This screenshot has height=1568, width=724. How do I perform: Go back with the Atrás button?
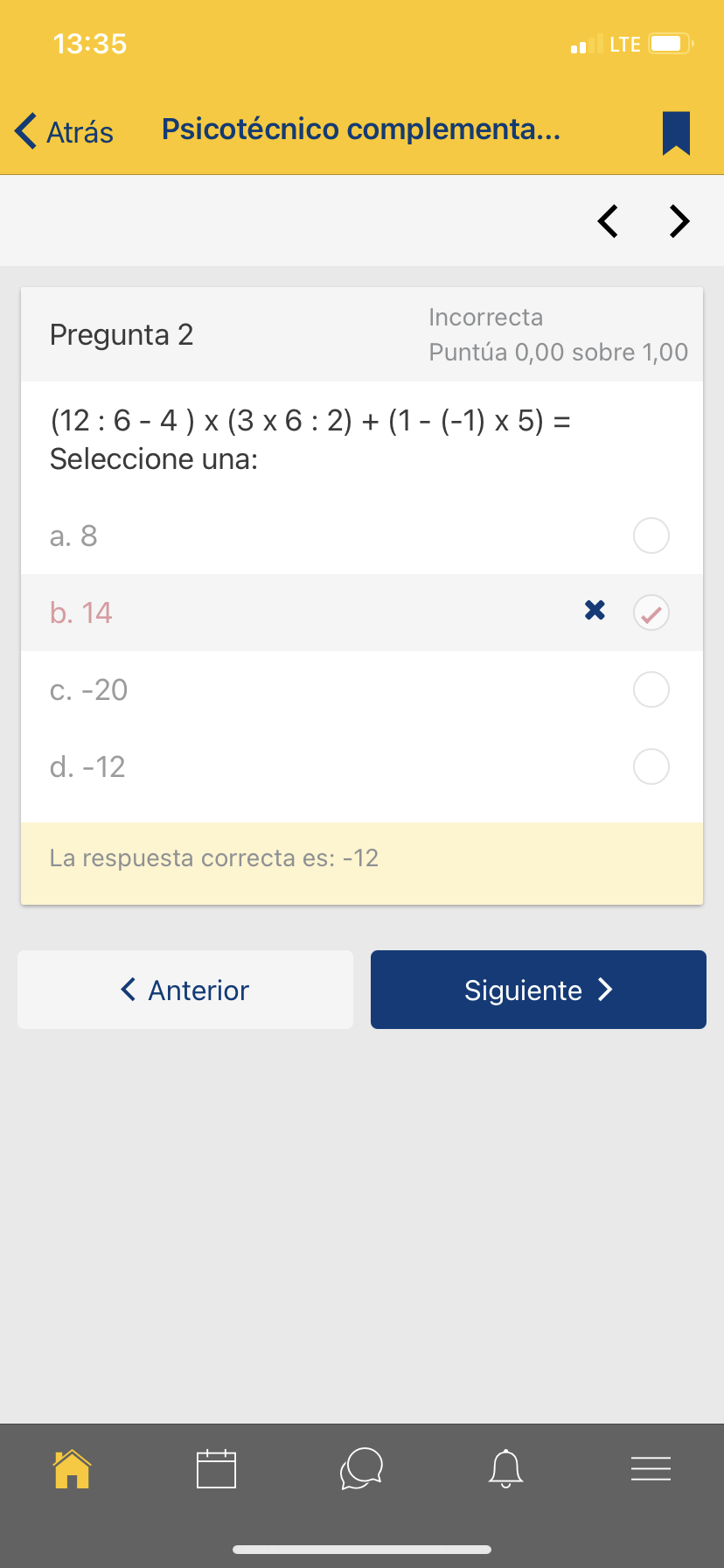point(65,131)
